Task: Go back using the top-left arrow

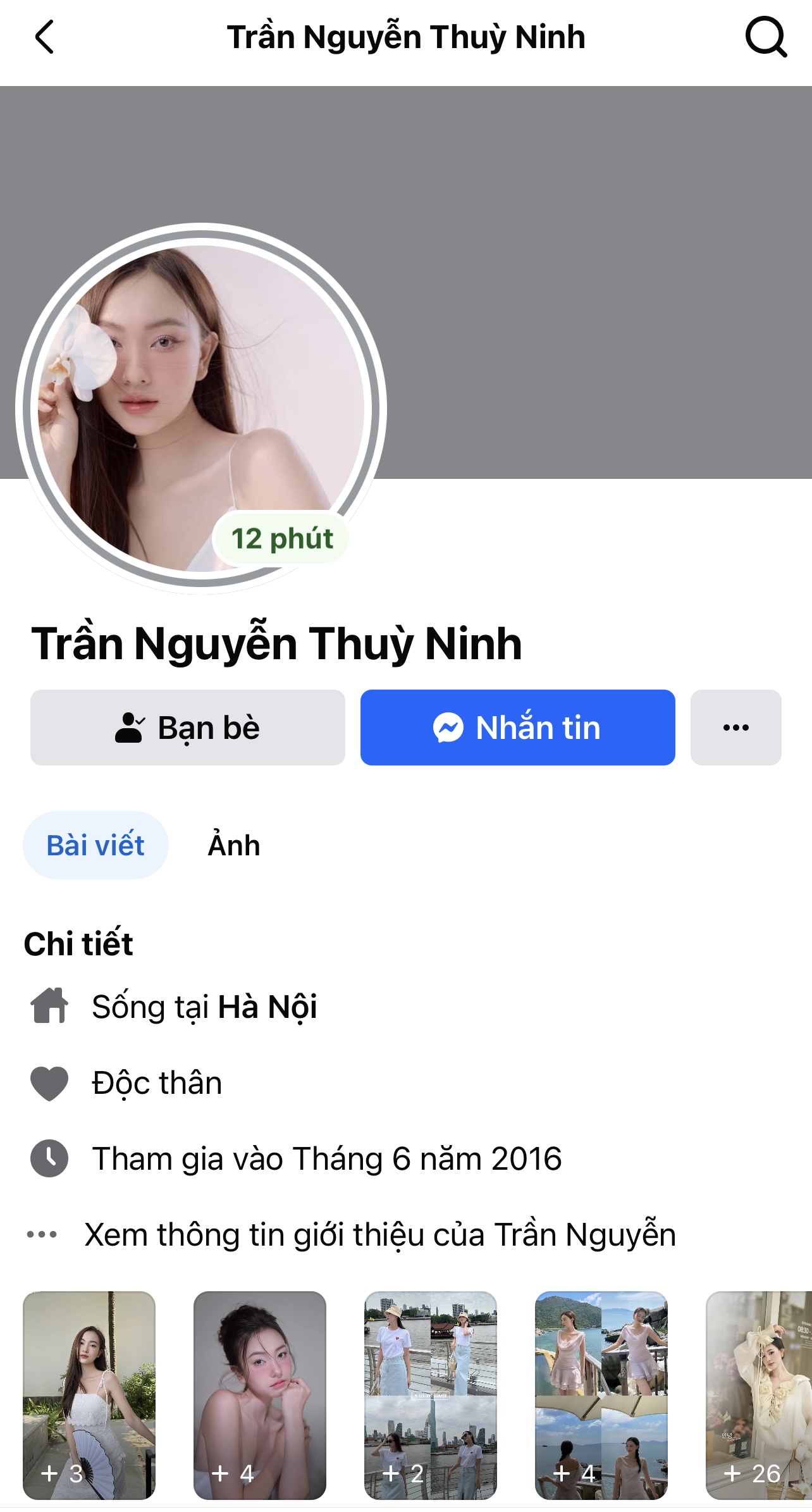Action: coord(44,37)
